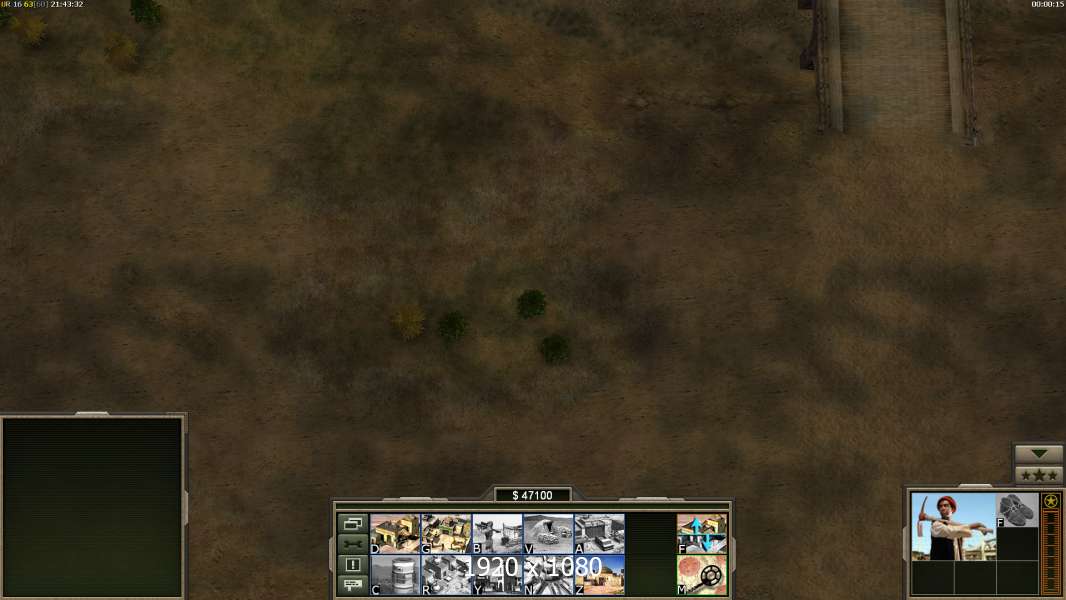Build the domed building with hotkey Z

click(599, 574)
